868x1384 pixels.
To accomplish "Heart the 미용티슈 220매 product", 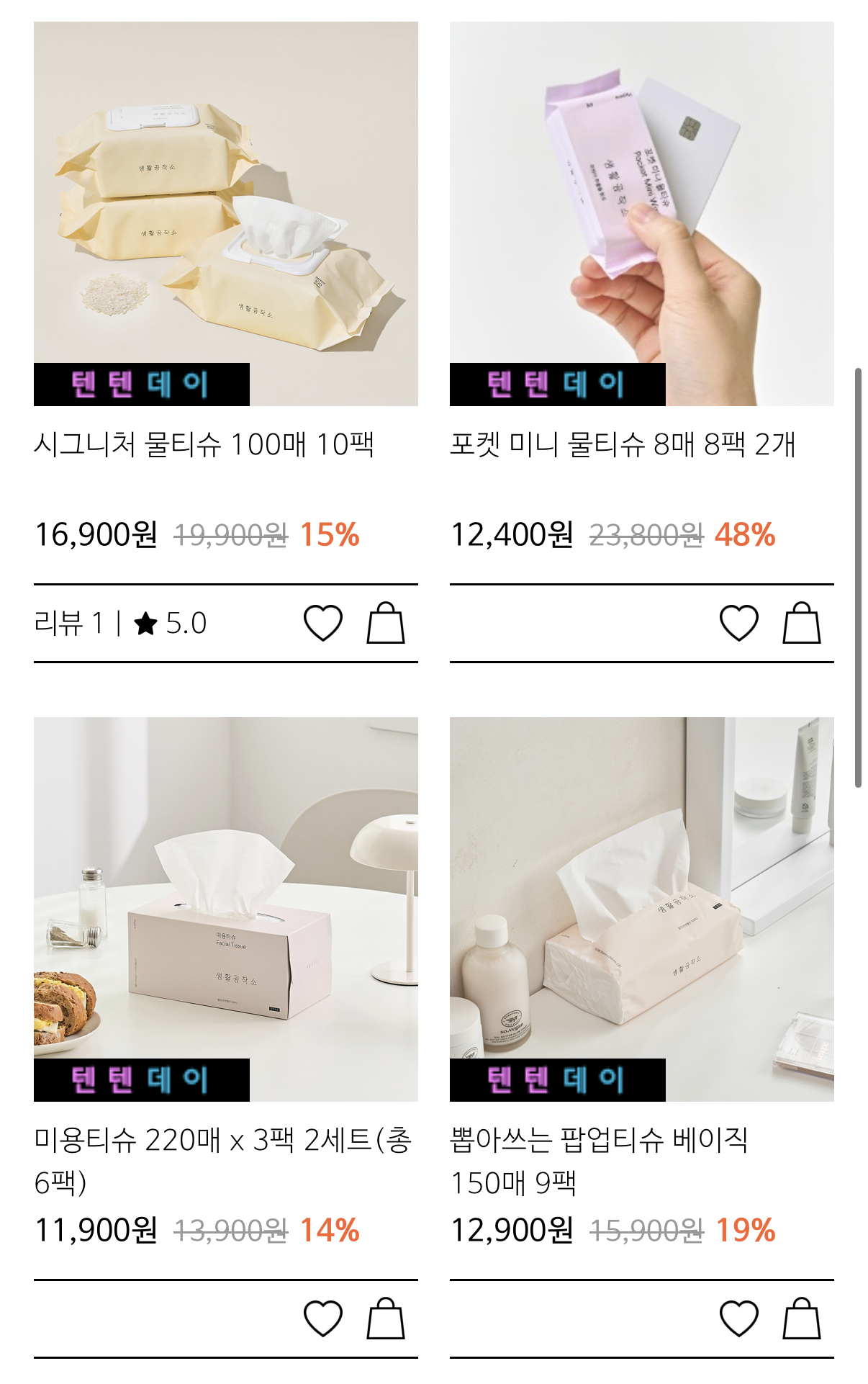I will coord(323,1318).
